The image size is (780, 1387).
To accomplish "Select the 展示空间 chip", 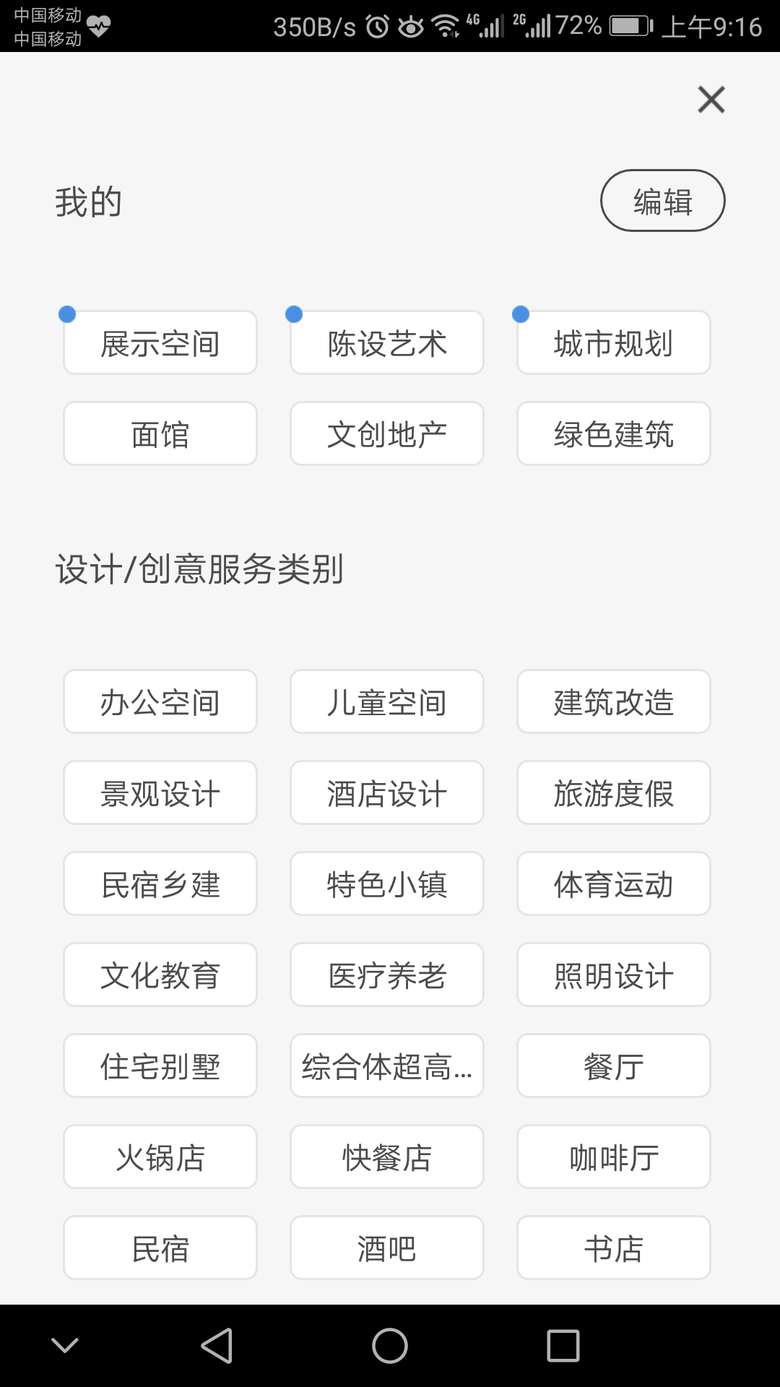I will 160,343.
